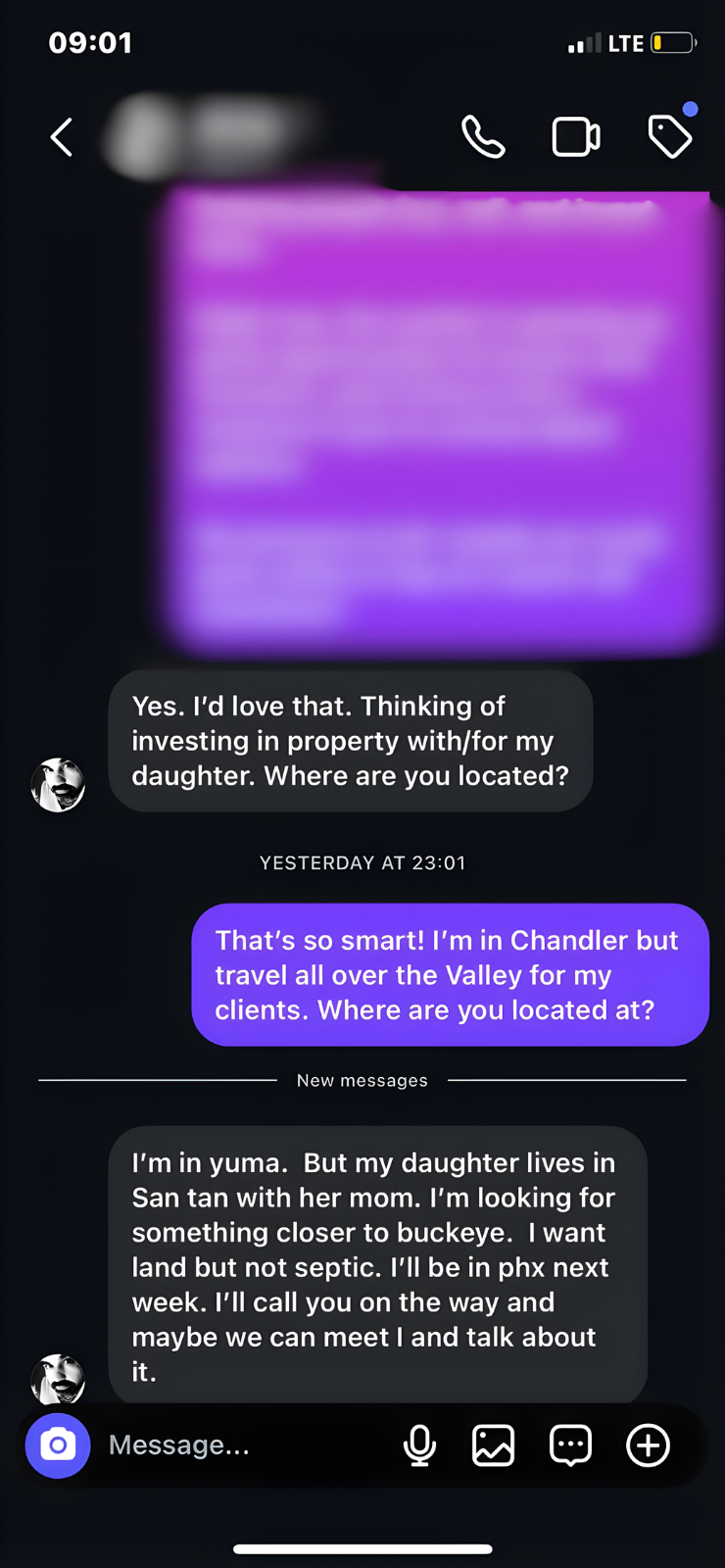Open the sticker picker
Image resolution: width=725 pixels, height=1568 pixels.
(x=570, y=1445)
